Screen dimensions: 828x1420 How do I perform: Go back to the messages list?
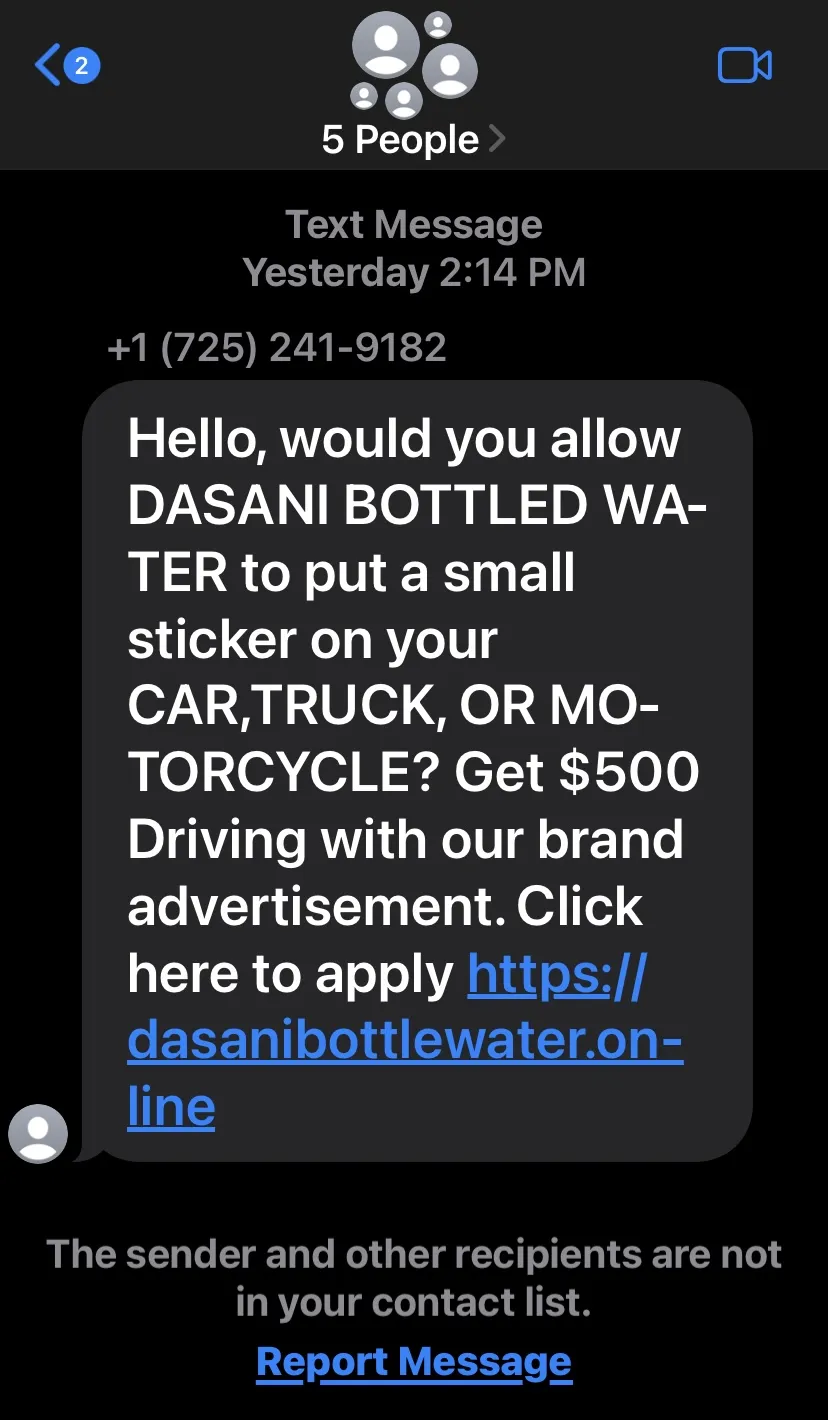pos(66,66)
